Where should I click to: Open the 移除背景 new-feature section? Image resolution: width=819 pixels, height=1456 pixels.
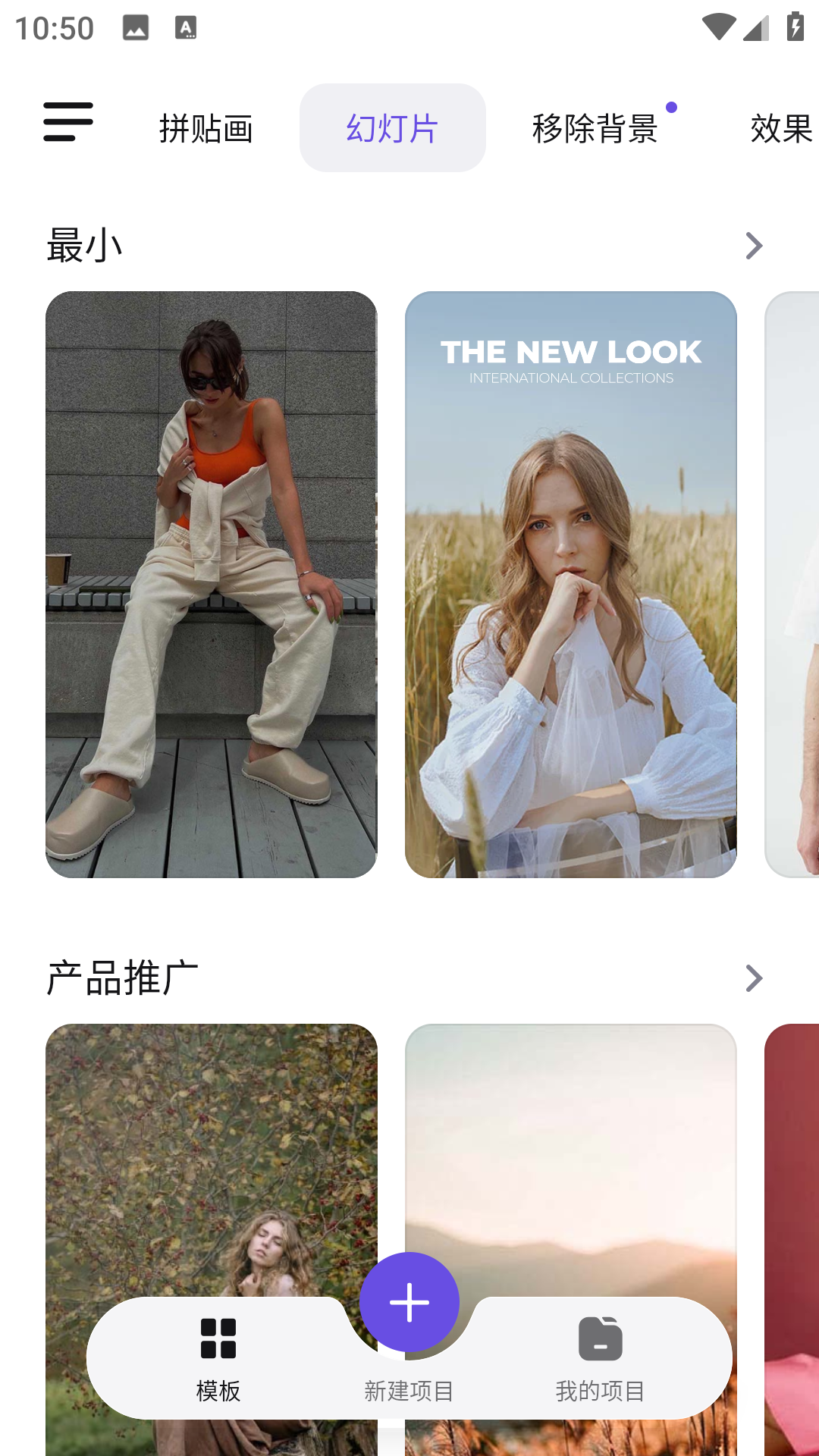(596, 127)
